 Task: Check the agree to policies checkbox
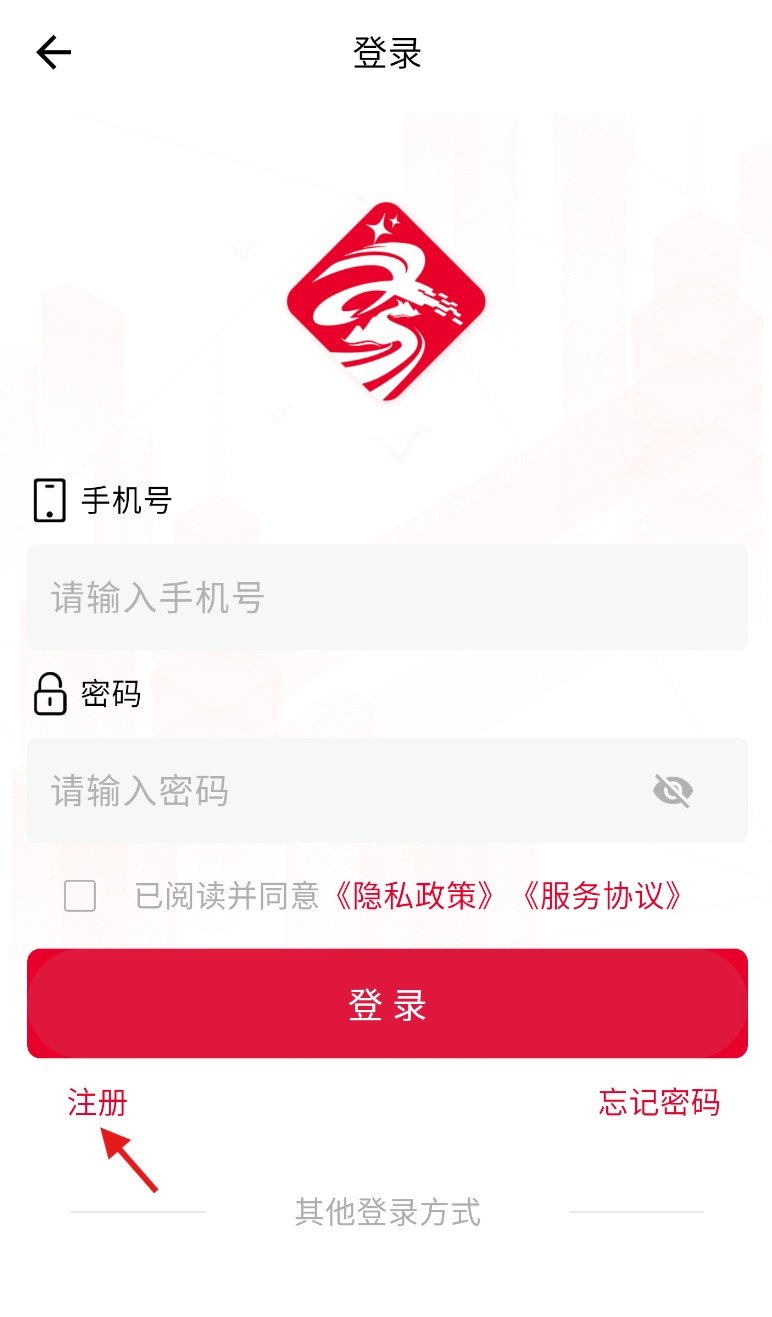80,896
